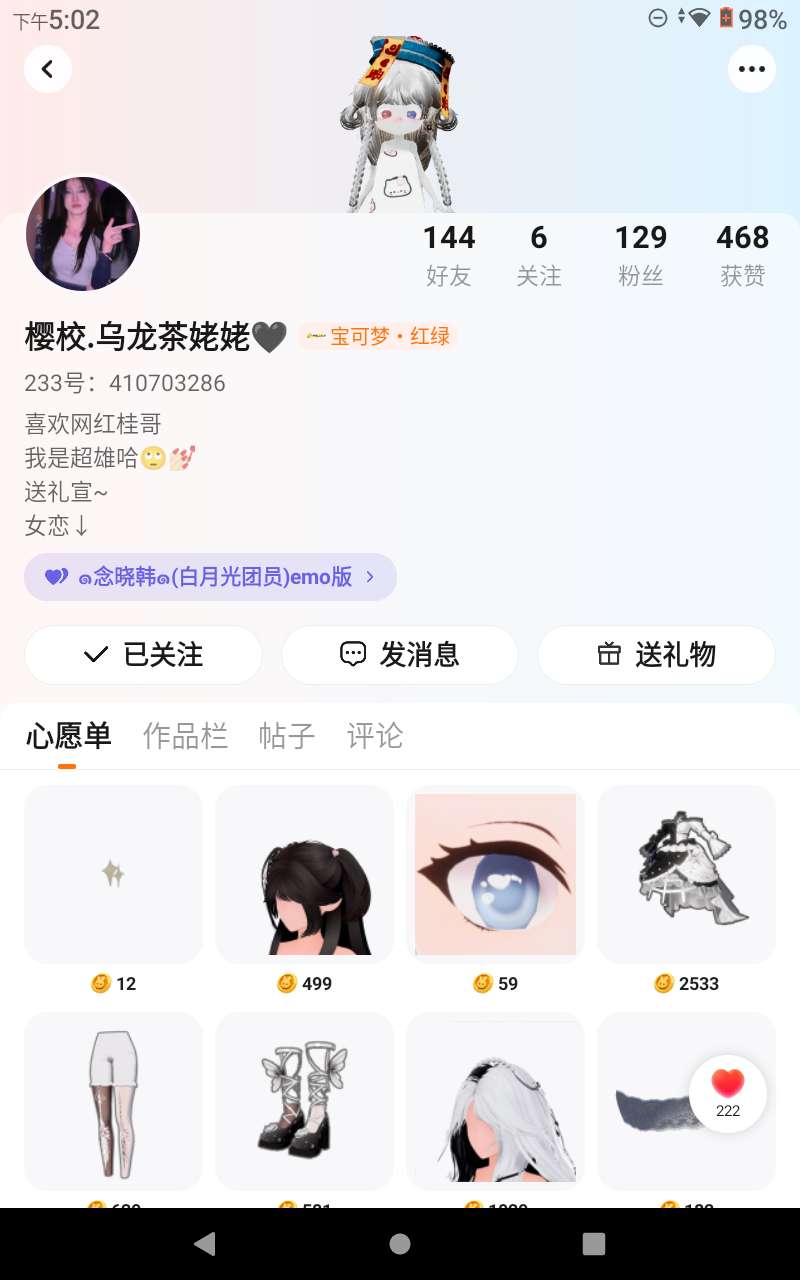This screenshot has height=1280, width=800.
Task: Switch to the 帖子 tab
Action: 287,736
